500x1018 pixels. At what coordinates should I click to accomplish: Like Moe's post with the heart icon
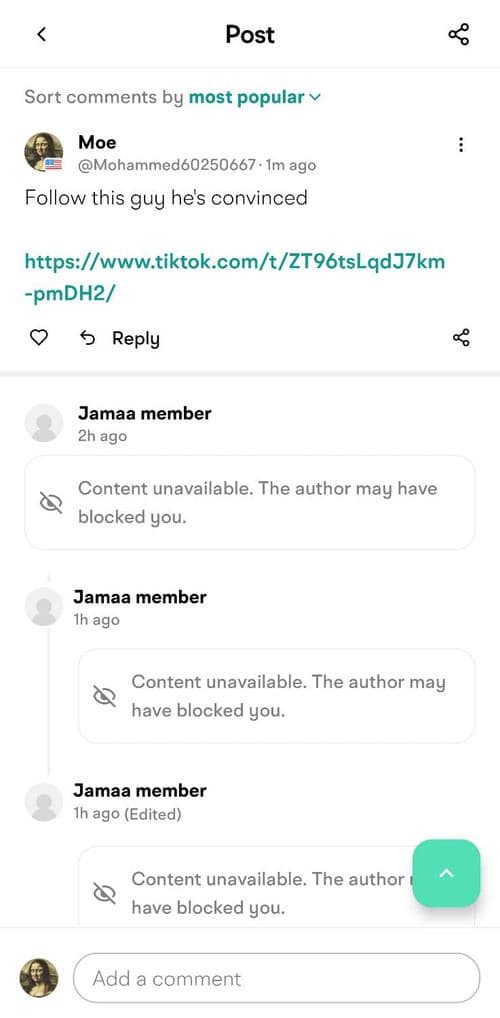click(40, 338)
